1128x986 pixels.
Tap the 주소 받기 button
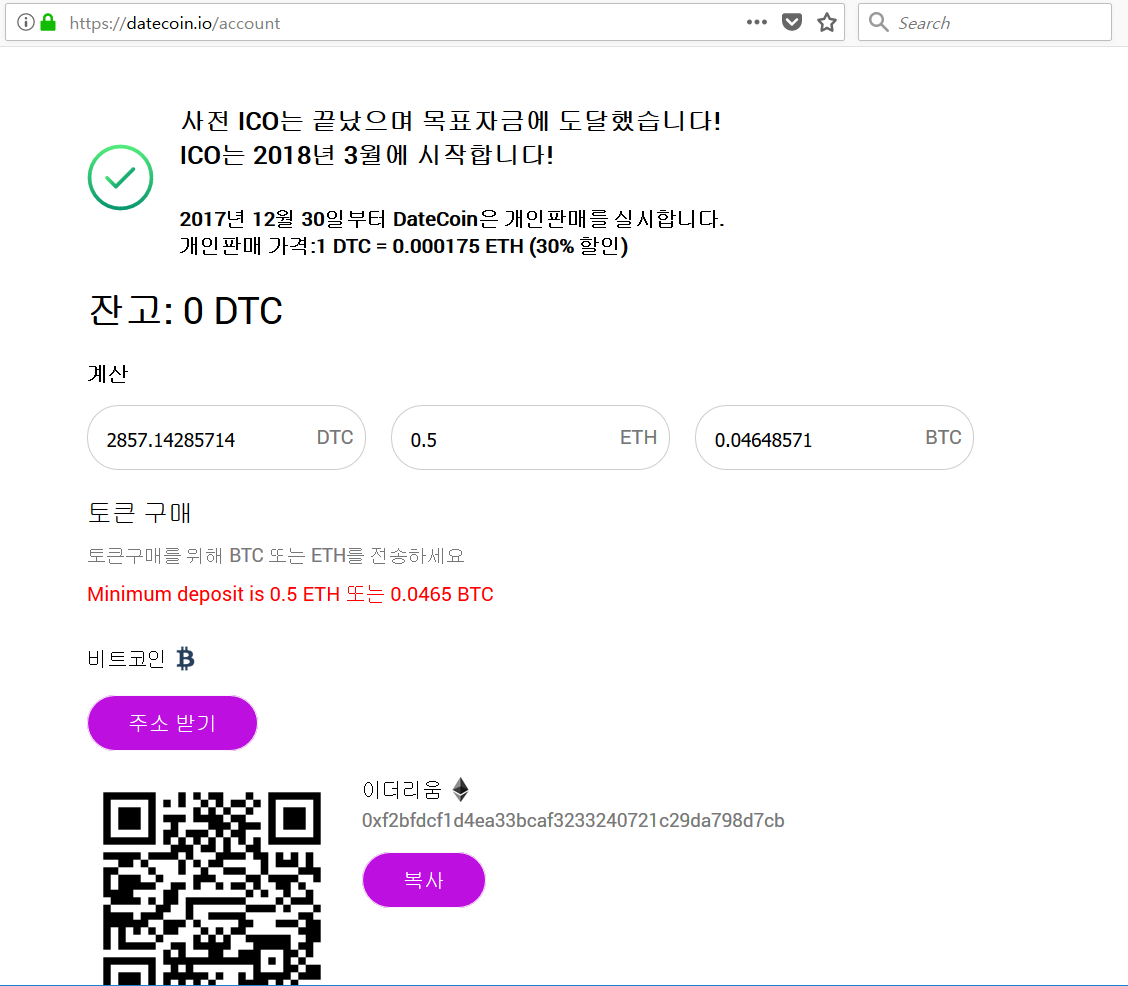172,723
